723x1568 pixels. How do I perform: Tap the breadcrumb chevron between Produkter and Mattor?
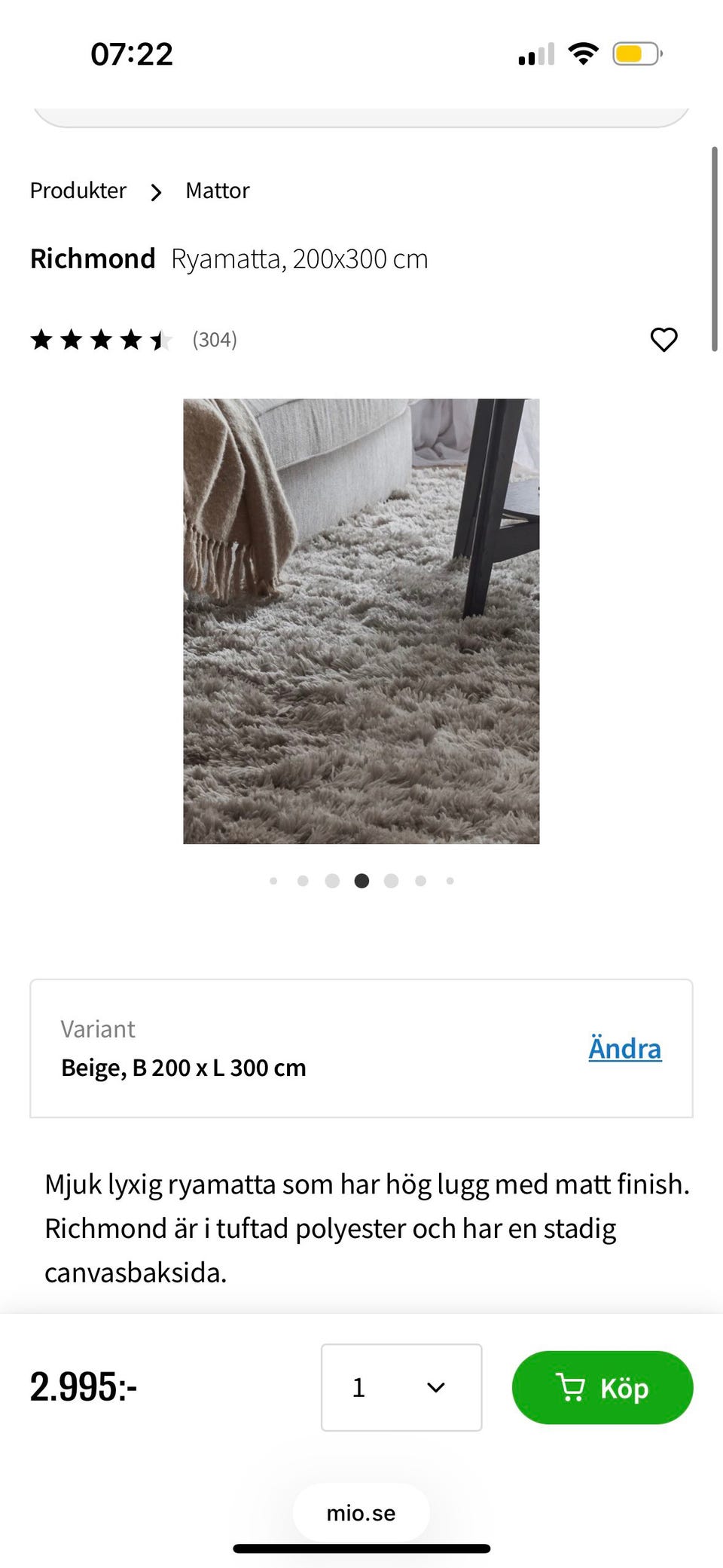pos(155,191)
